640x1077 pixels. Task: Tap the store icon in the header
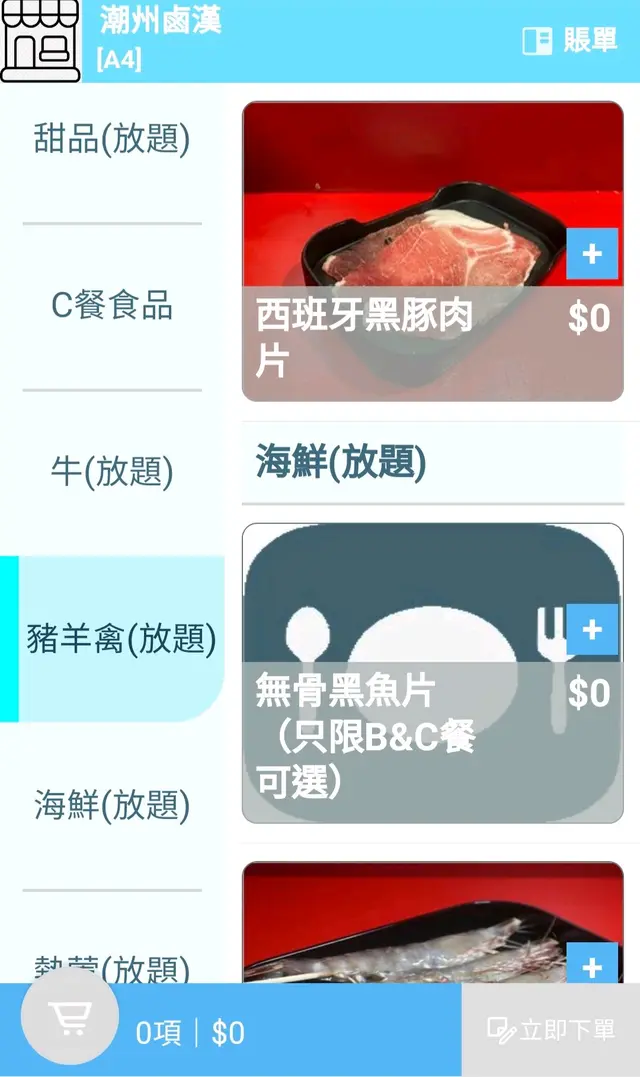coord(40,41)
